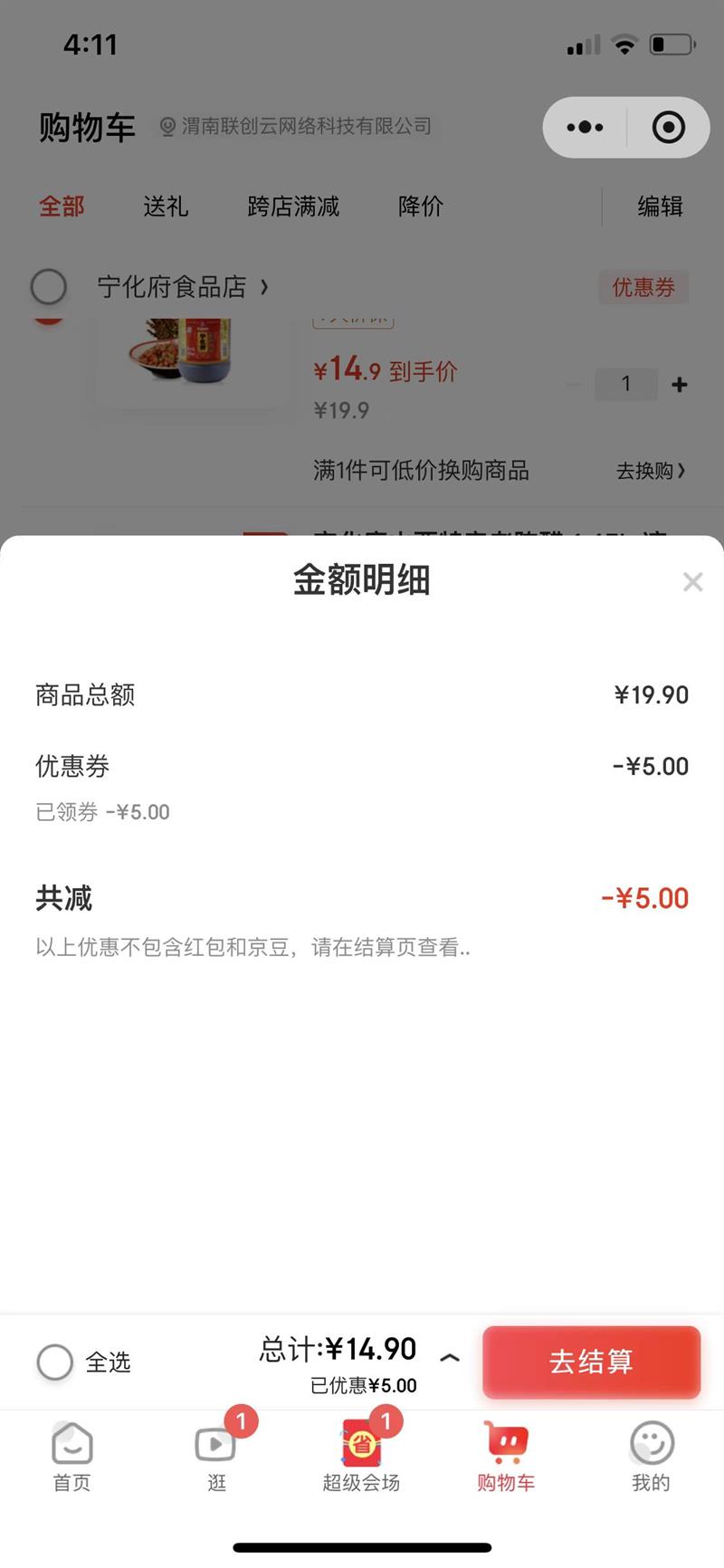Switch to the 送礼 filter tab
Image resolution: width=724 pixels, height=1568 pixels.
pyautogui.click(x=166, y=206)
